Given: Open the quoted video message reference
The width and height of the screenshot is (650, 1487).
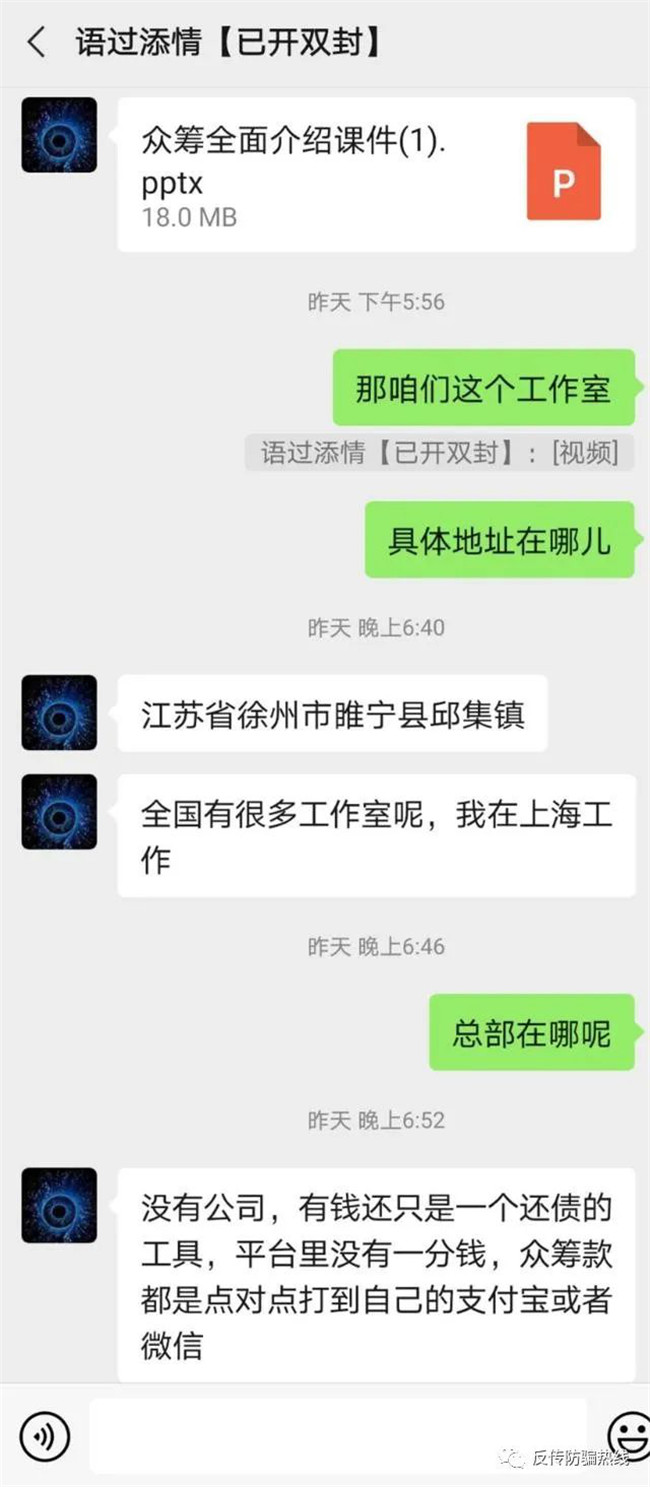Looking at the screenshot, I should click(x=440, y=452).
